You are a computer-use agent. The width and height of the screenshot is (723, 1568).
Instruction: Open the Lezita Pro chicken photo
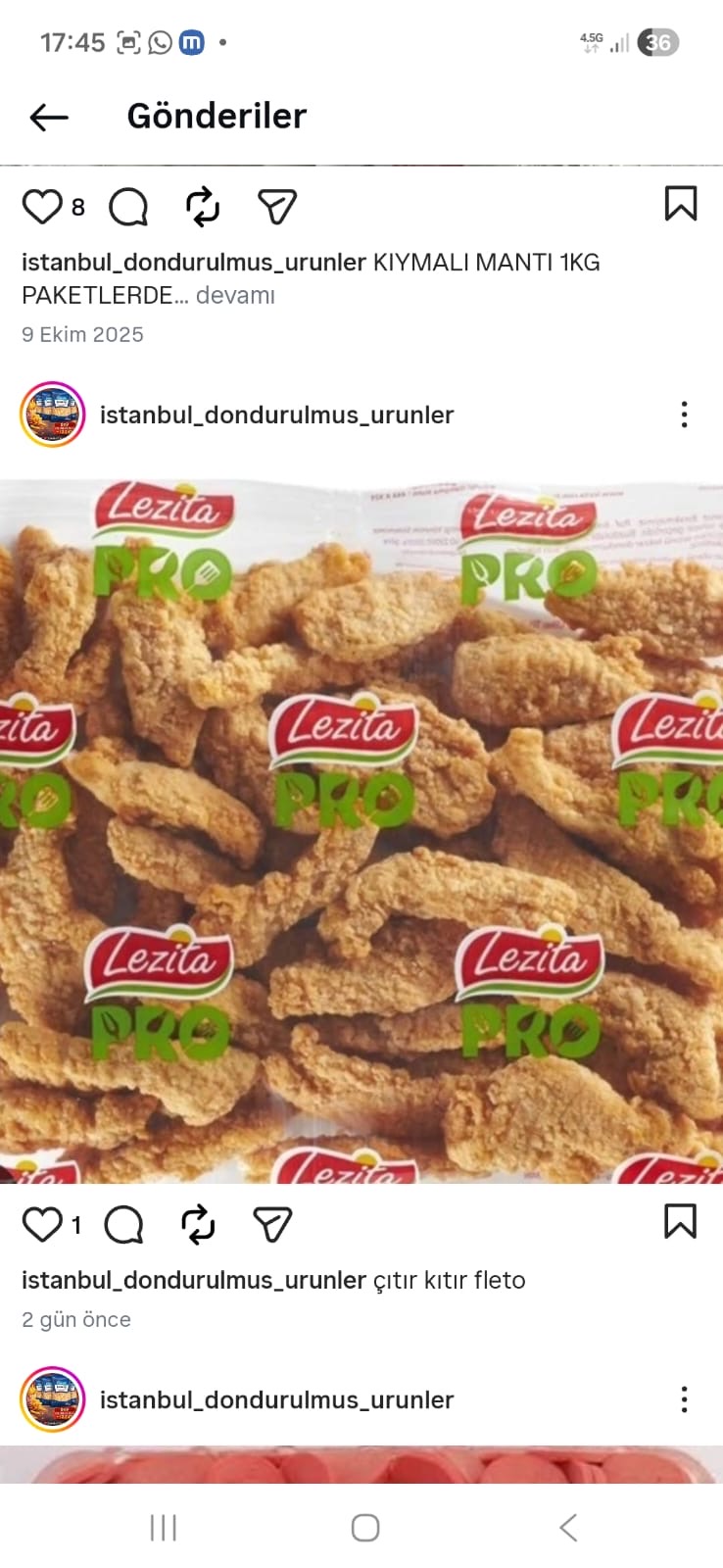(361, 833)
